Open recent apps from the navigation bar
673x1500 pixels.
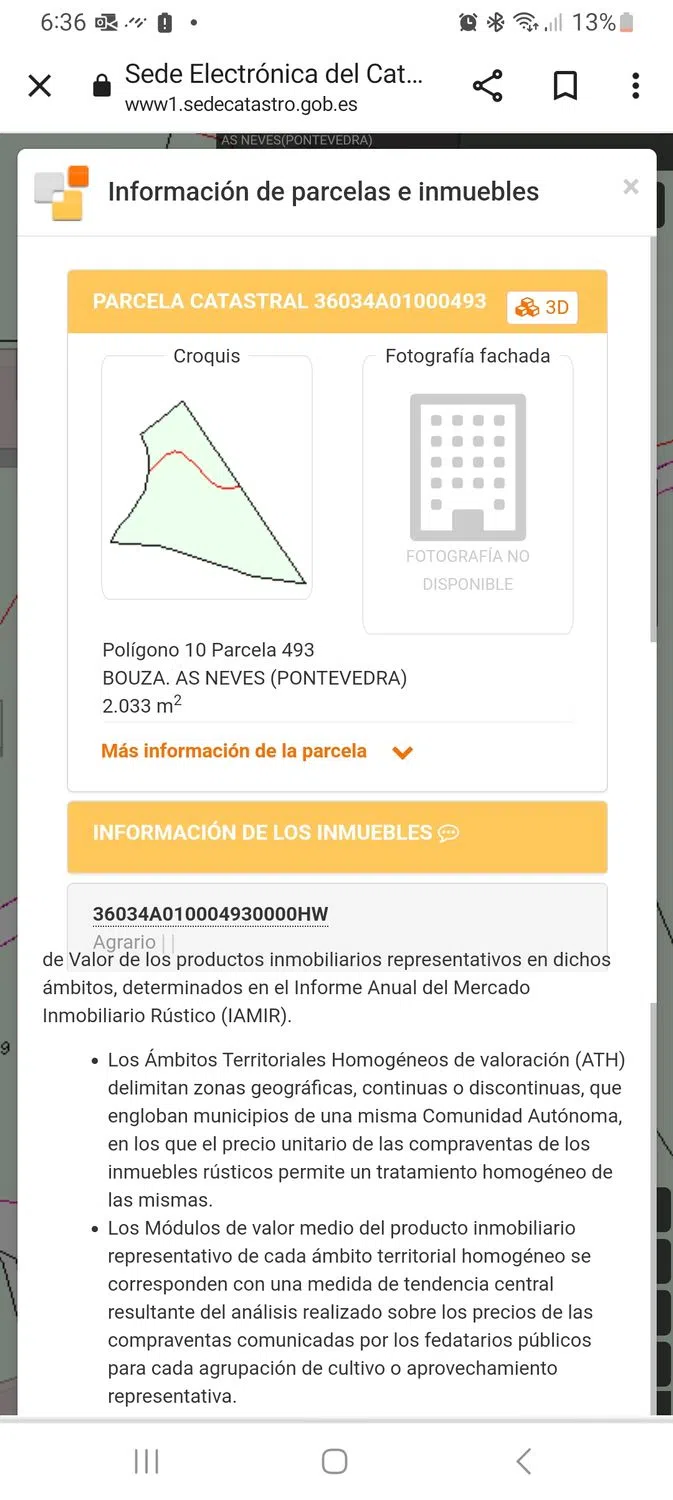click(147, 1461)
